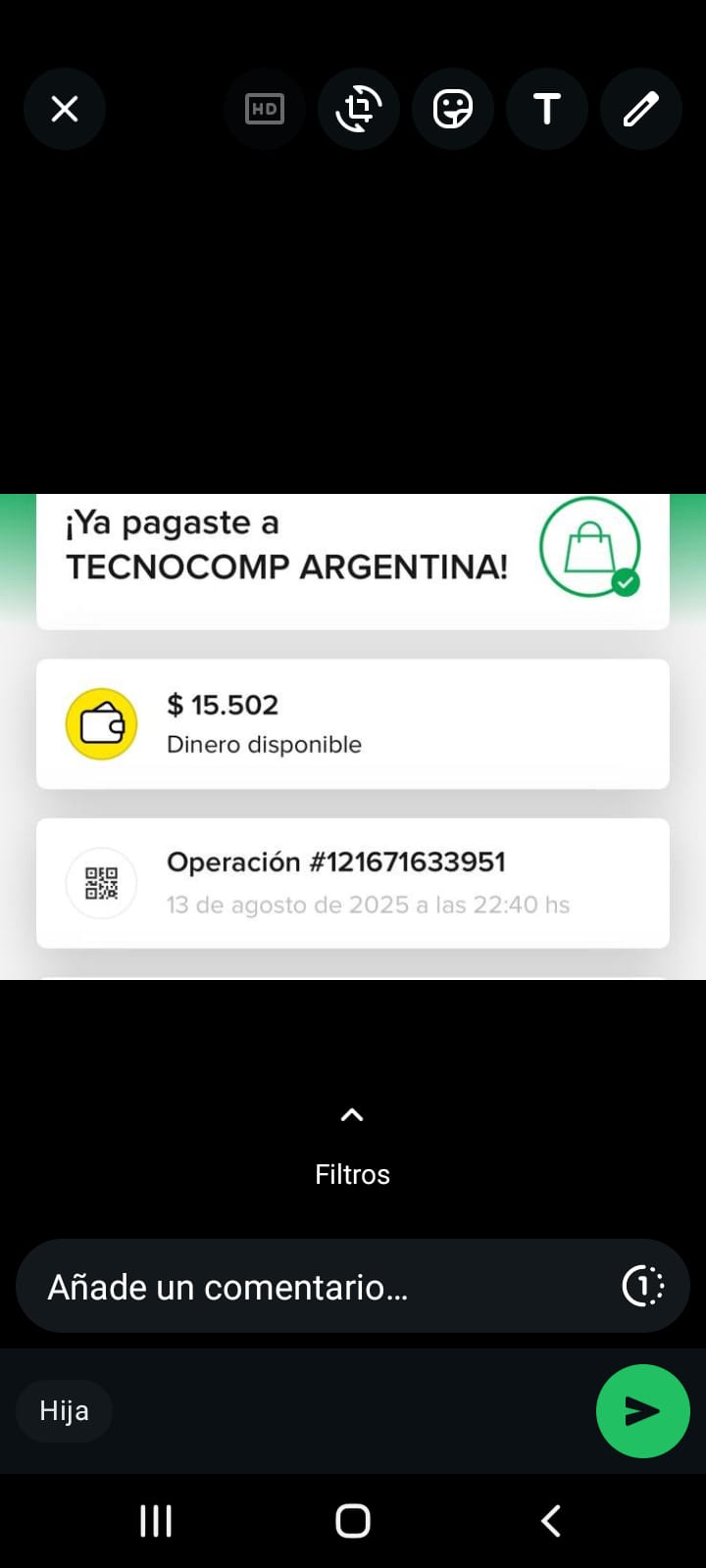706x1568 pixels.
Task: Toggle HD quality for the image
Action: pyautogui.click(x=265, y=109)
